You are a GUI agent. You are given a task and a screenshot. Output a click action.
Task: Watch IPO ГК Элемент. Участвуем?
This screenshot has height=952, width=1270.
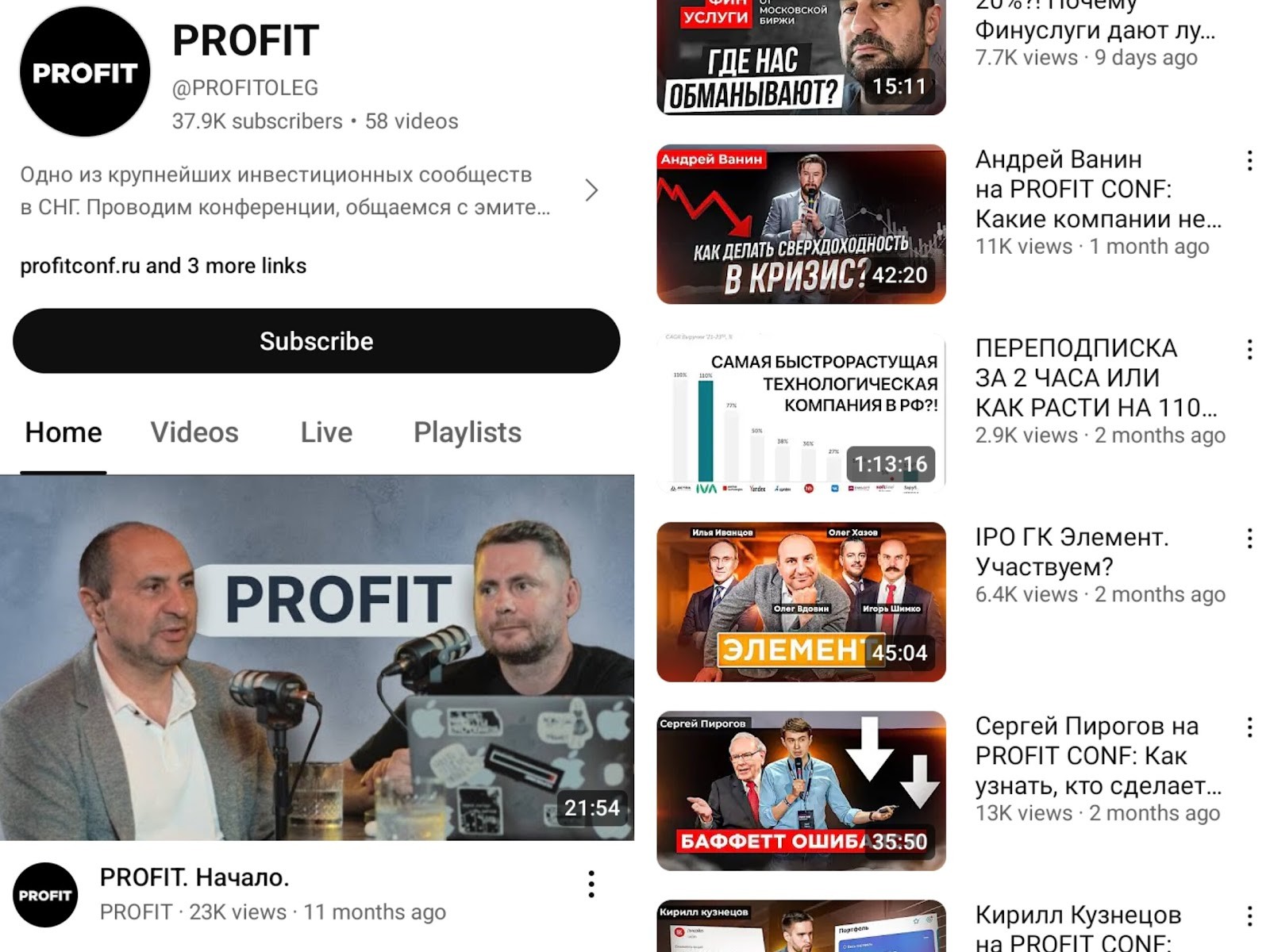click(x=801, y=601)
